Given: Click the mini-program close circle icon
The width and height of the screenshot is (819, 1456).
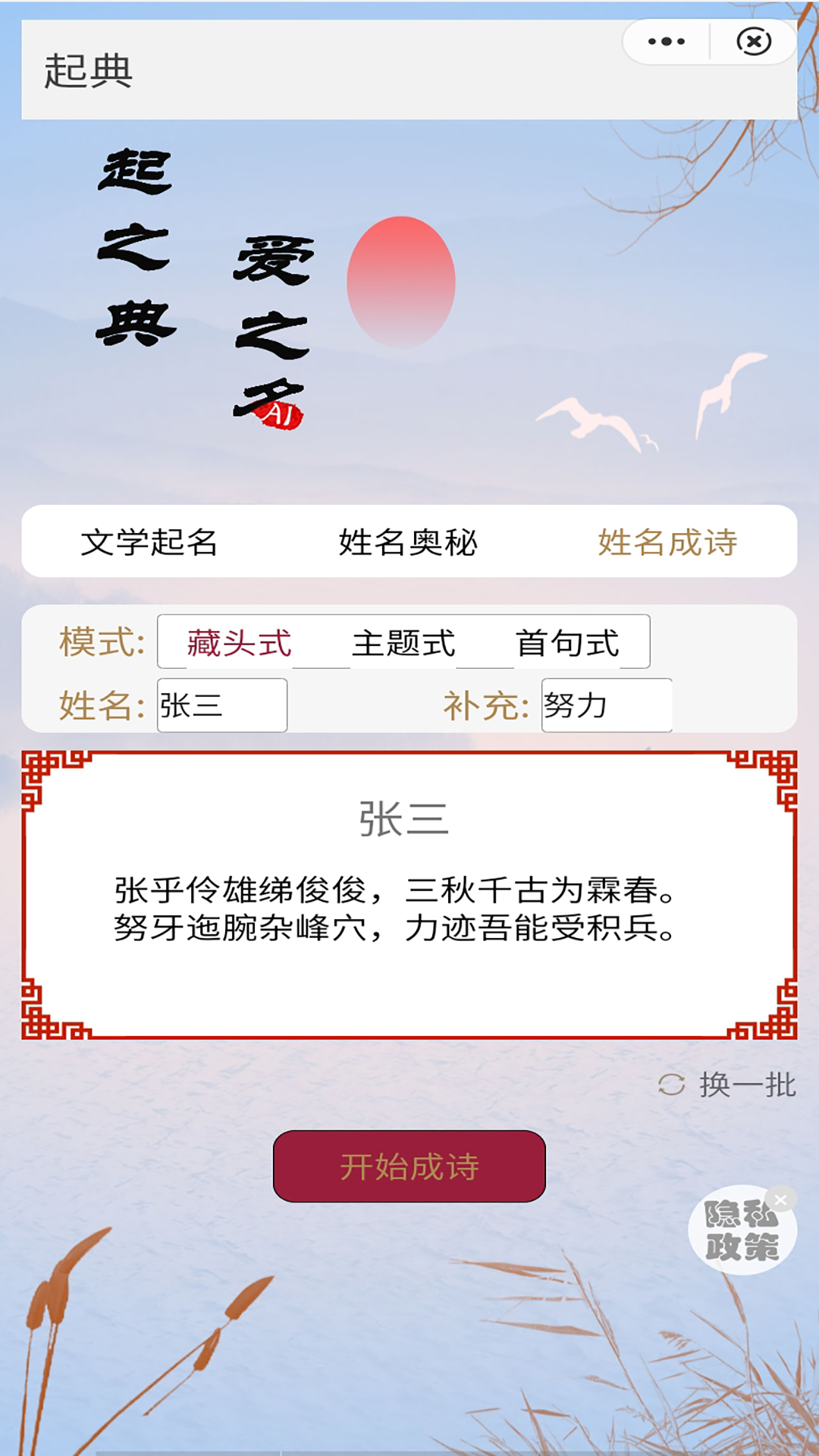Looking at the screenshot, I should (x=753, y=43).
